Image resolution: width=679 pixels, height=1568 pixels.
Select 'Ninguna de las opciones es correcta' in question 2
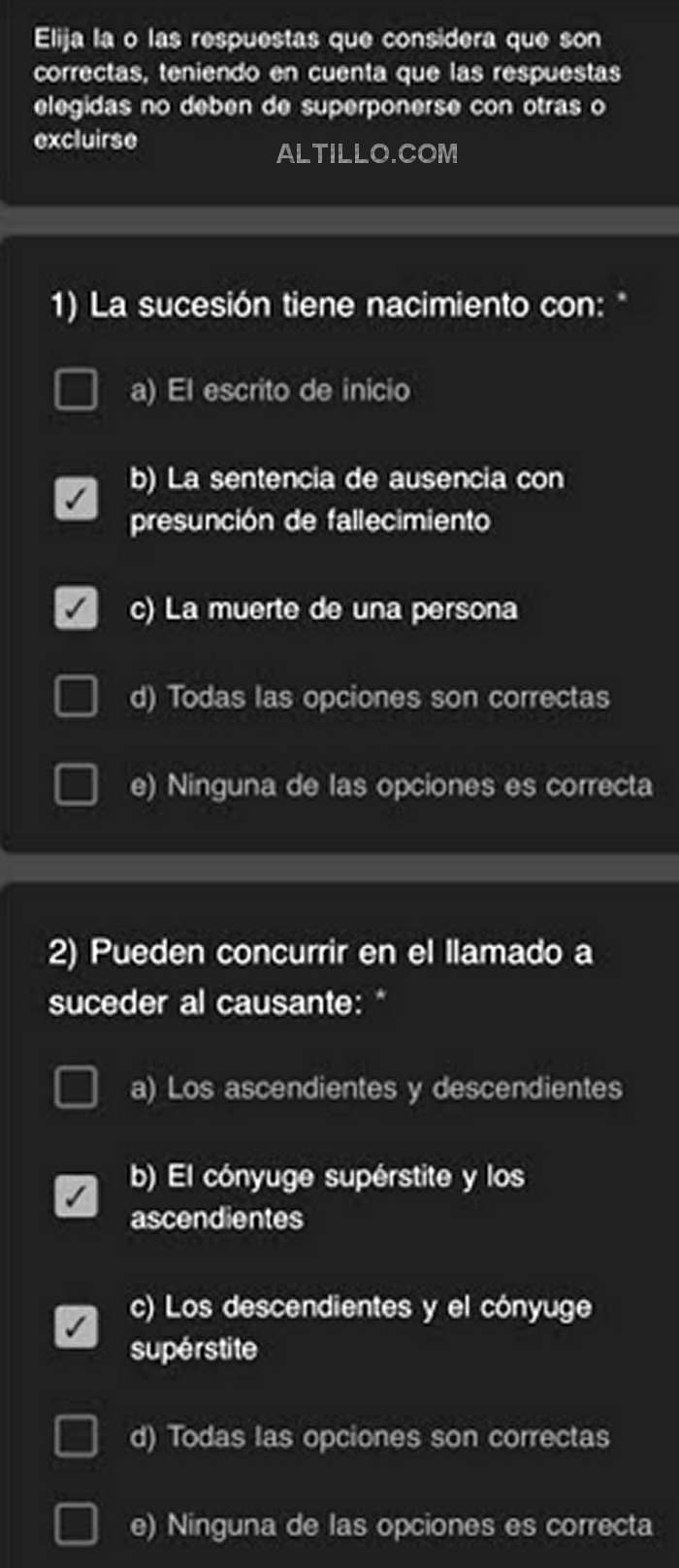coord(76,1524)
